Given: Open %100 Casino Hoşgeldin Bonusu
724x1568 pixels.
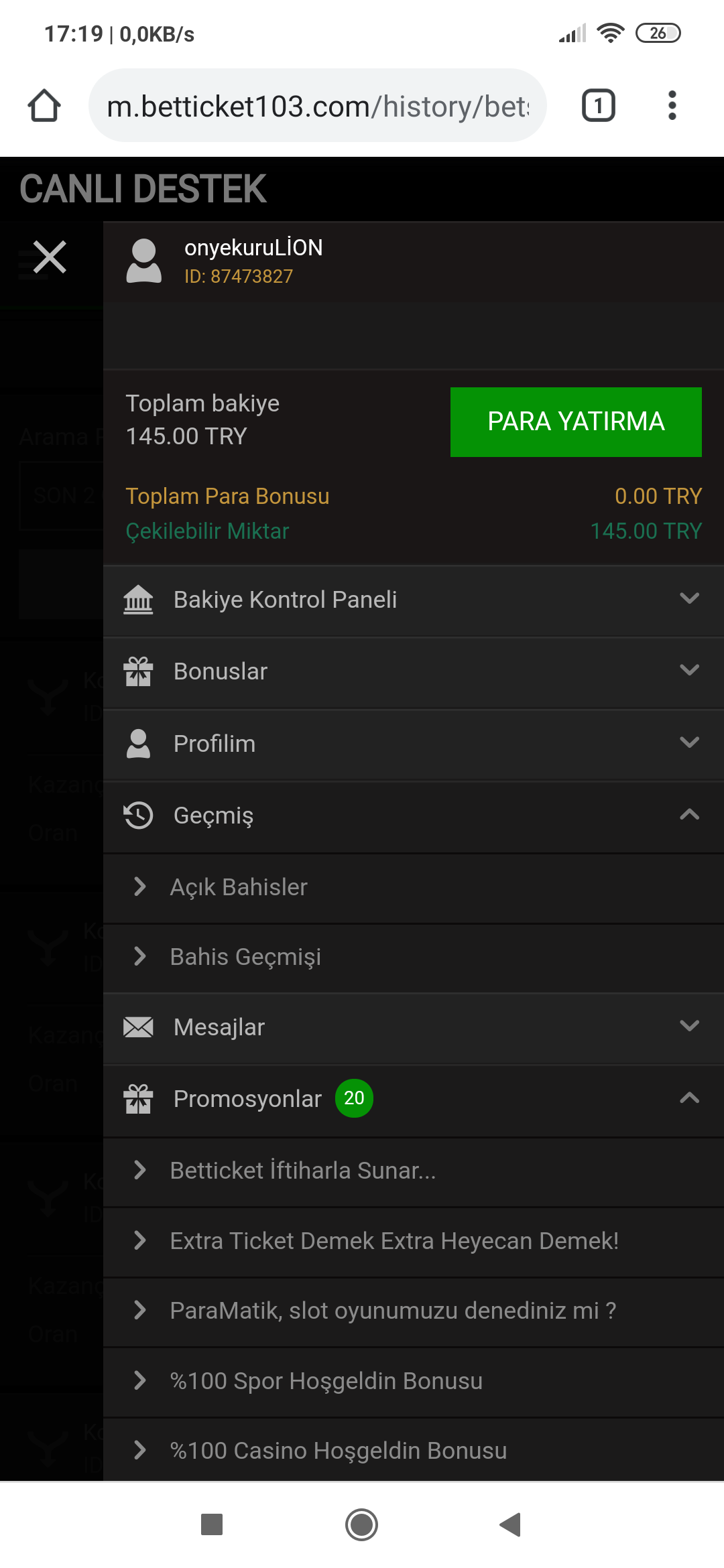Looking at the screenshot, I should [x=414, y=1451].
